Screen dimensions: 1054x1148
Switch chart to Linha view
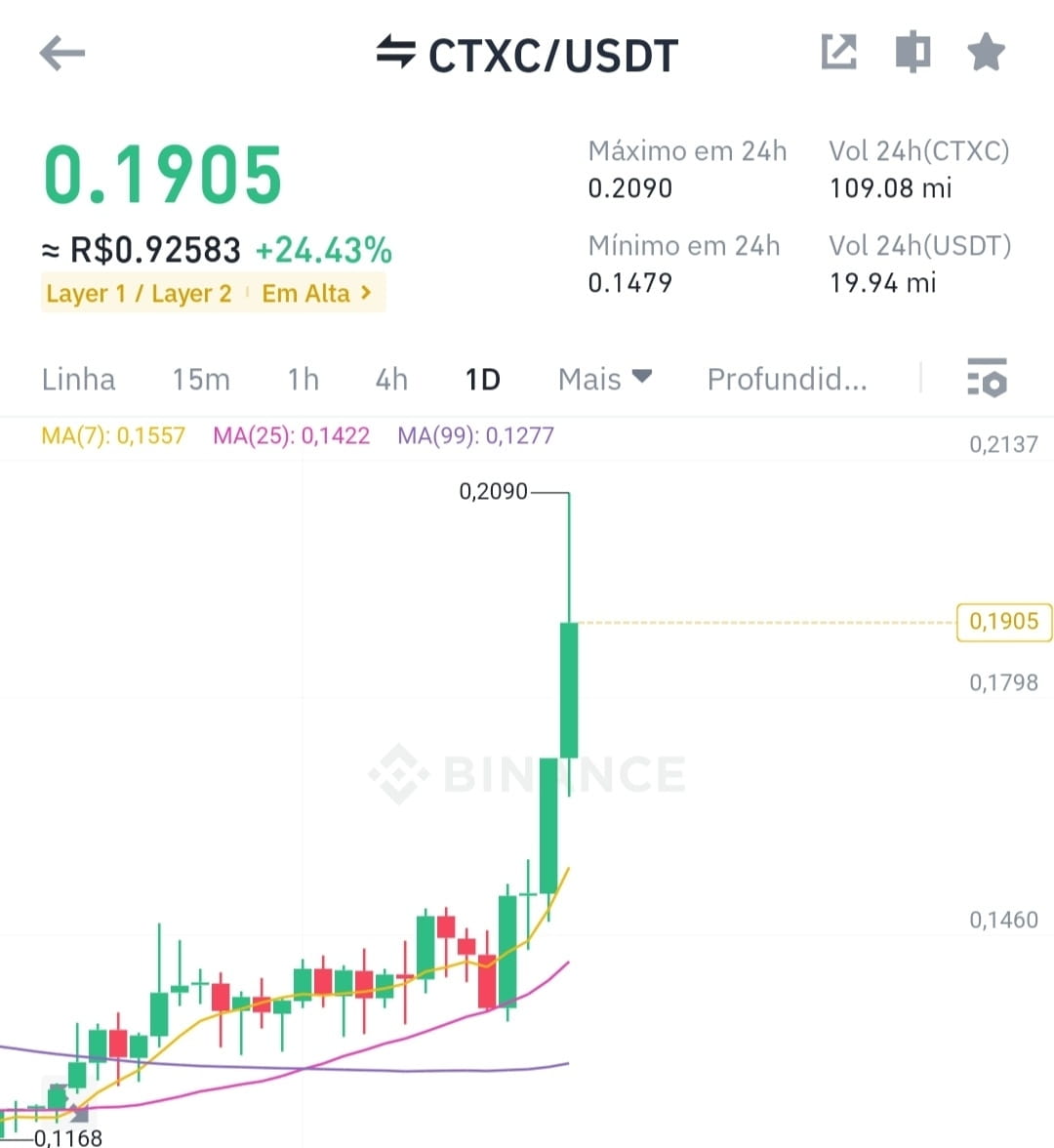pos(78,379)
